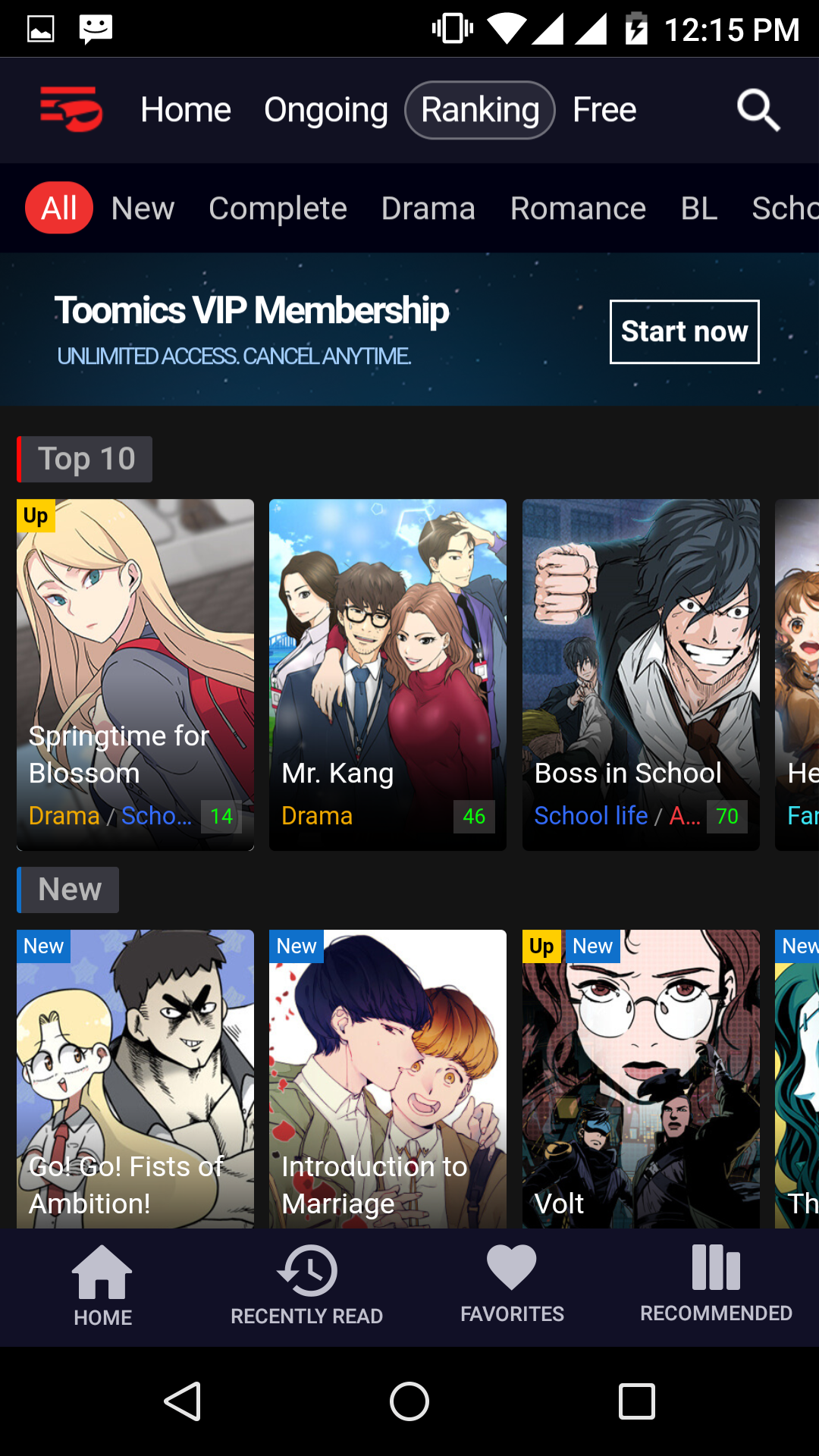Open Introduction to Marriage comic
819x1456 pixels.
tap(388, 1077)
